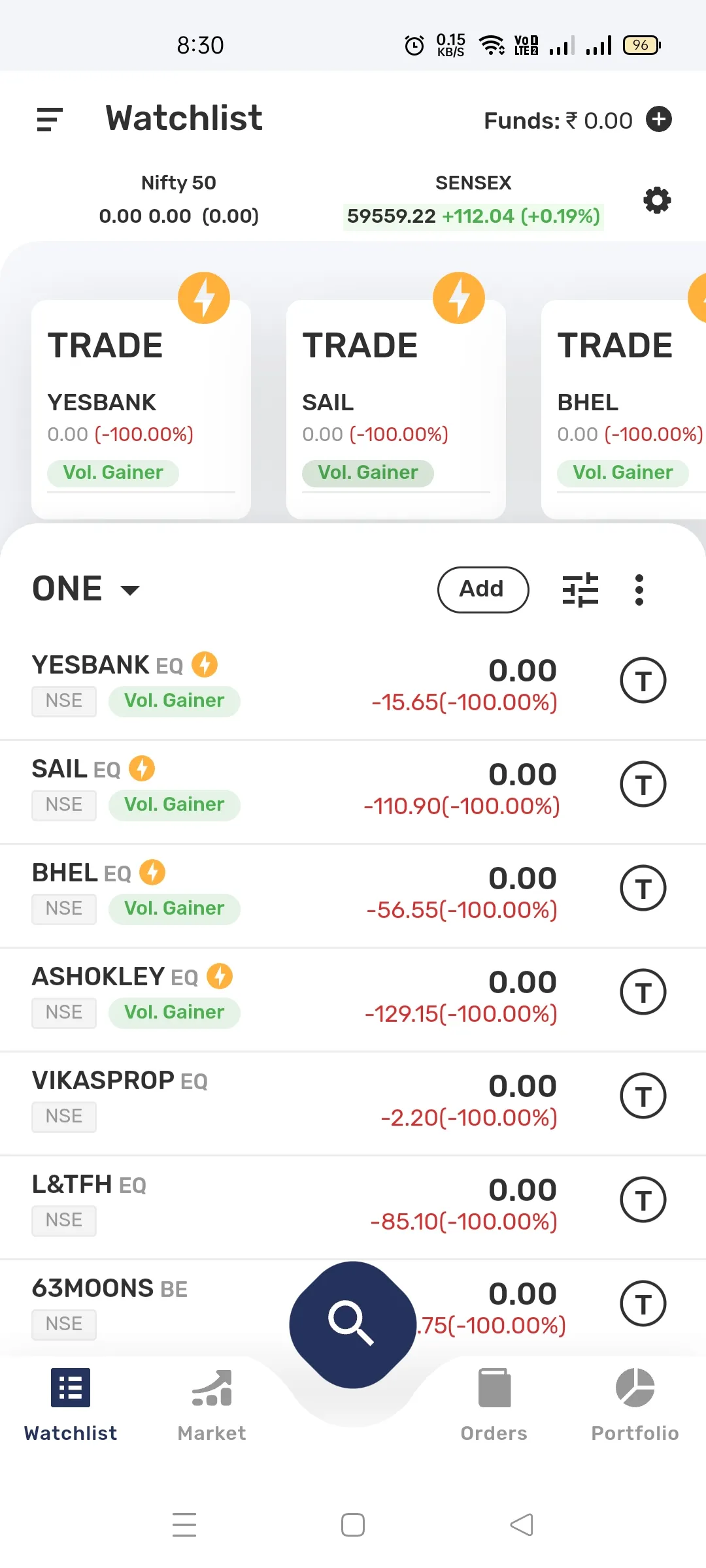Tap the floating search button

[x=353, y=1324]
